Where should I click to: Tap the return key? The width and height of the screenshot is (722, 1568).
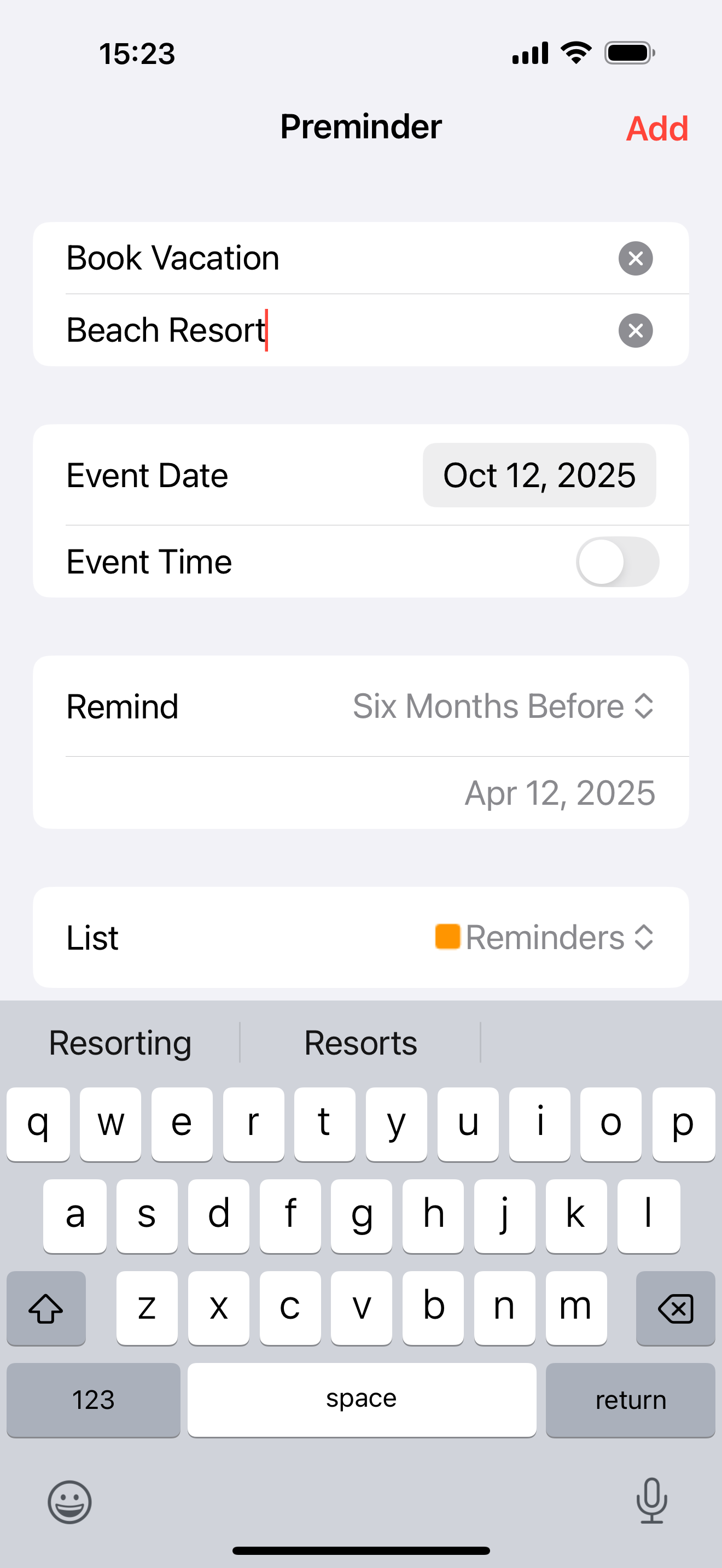[630, 1400]
